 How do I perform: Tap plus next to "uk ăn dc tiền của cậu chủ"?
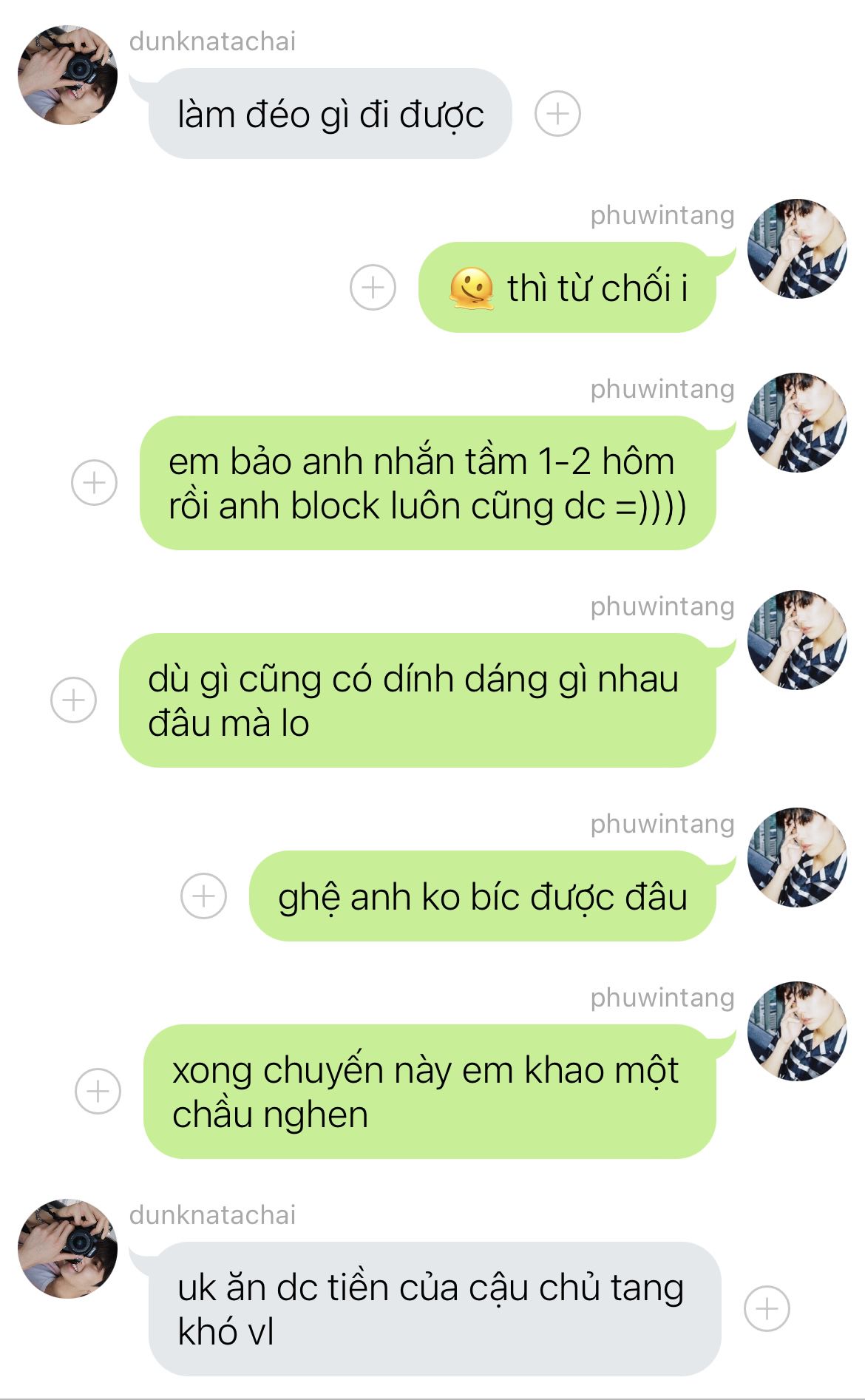click(767, 1308)
